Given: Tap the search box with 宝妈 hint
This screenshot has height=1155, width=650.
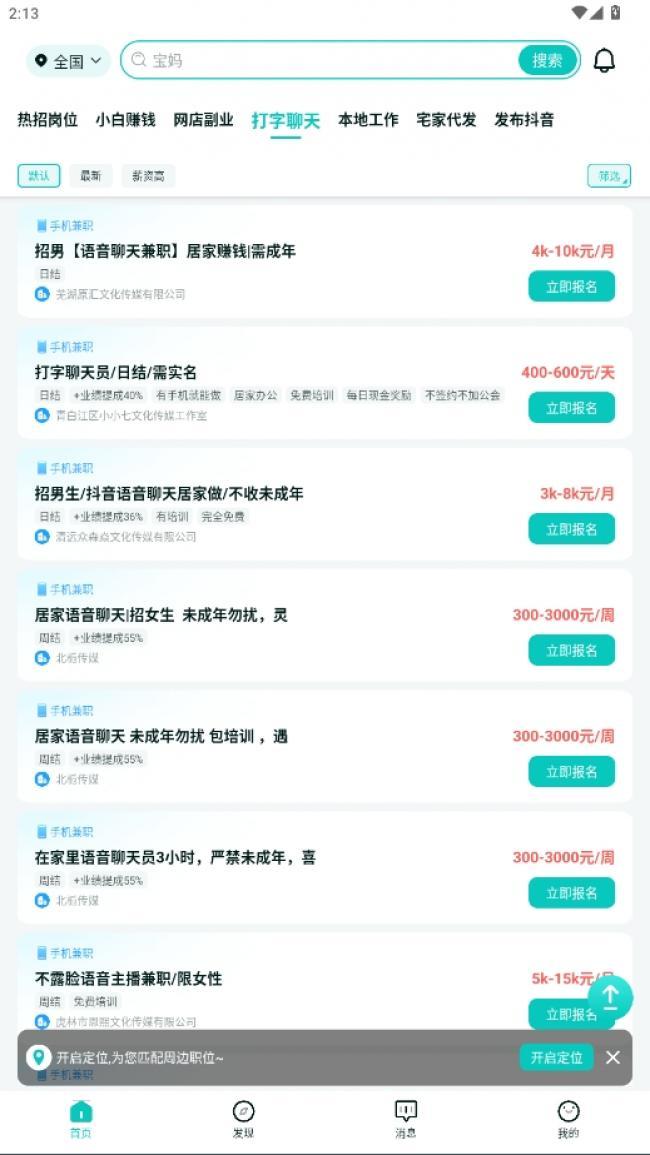Looking at the screenshot, I should (321, 60).
